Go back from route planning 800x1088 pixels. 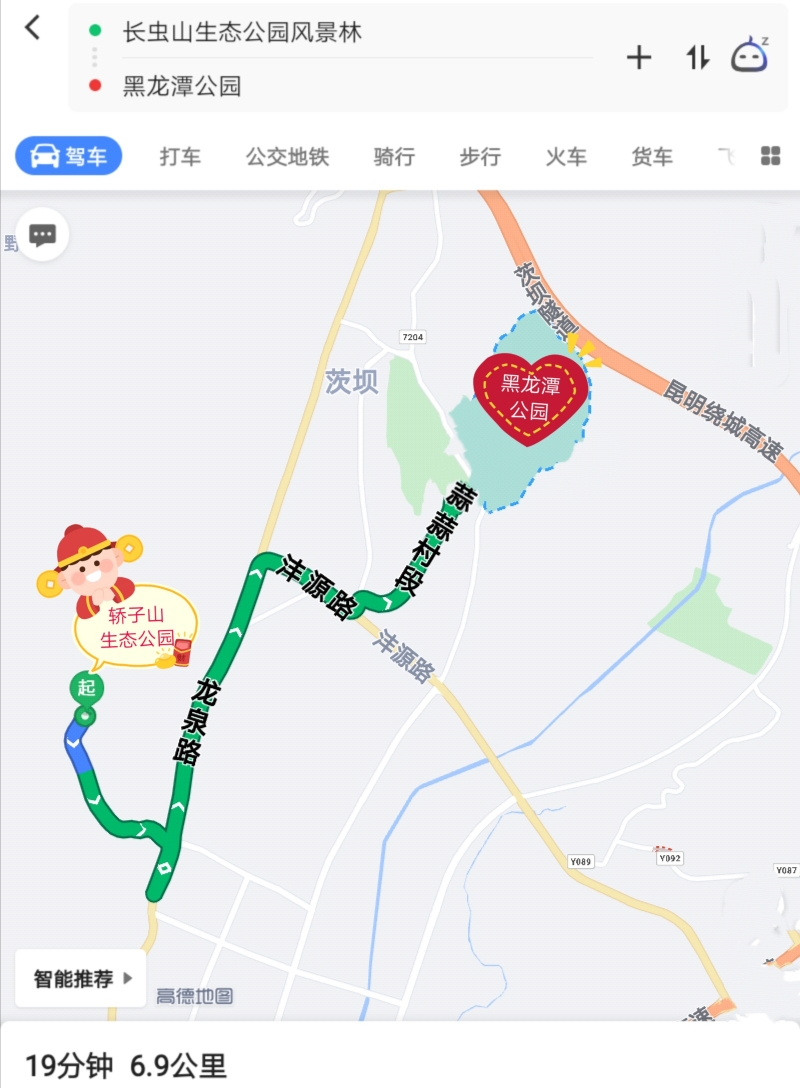[x=33, y=28]
